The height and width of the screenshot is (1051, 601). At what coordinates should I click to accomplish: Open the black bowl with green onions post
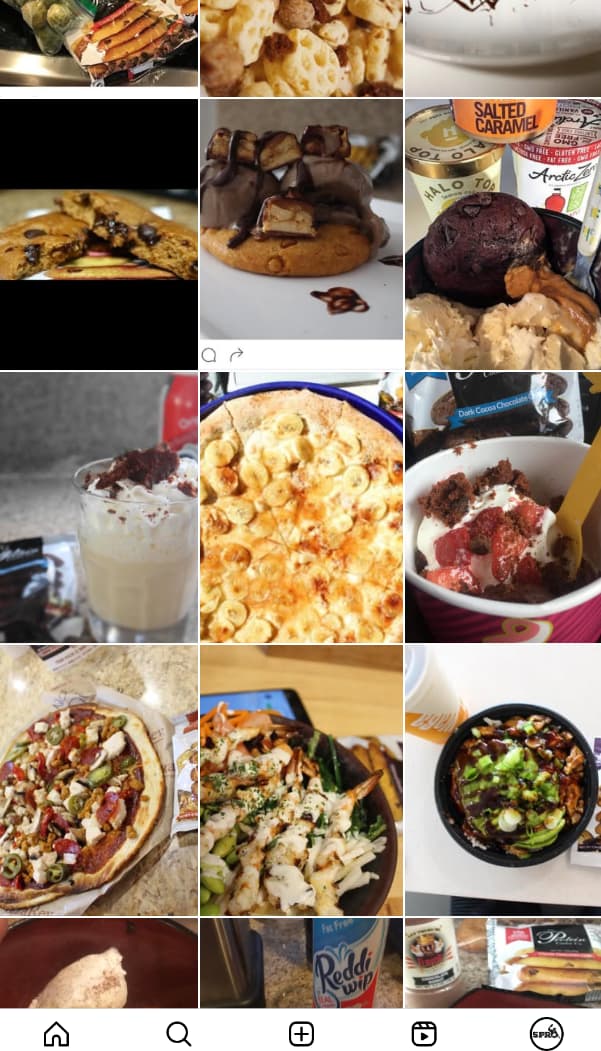[503, 778]
